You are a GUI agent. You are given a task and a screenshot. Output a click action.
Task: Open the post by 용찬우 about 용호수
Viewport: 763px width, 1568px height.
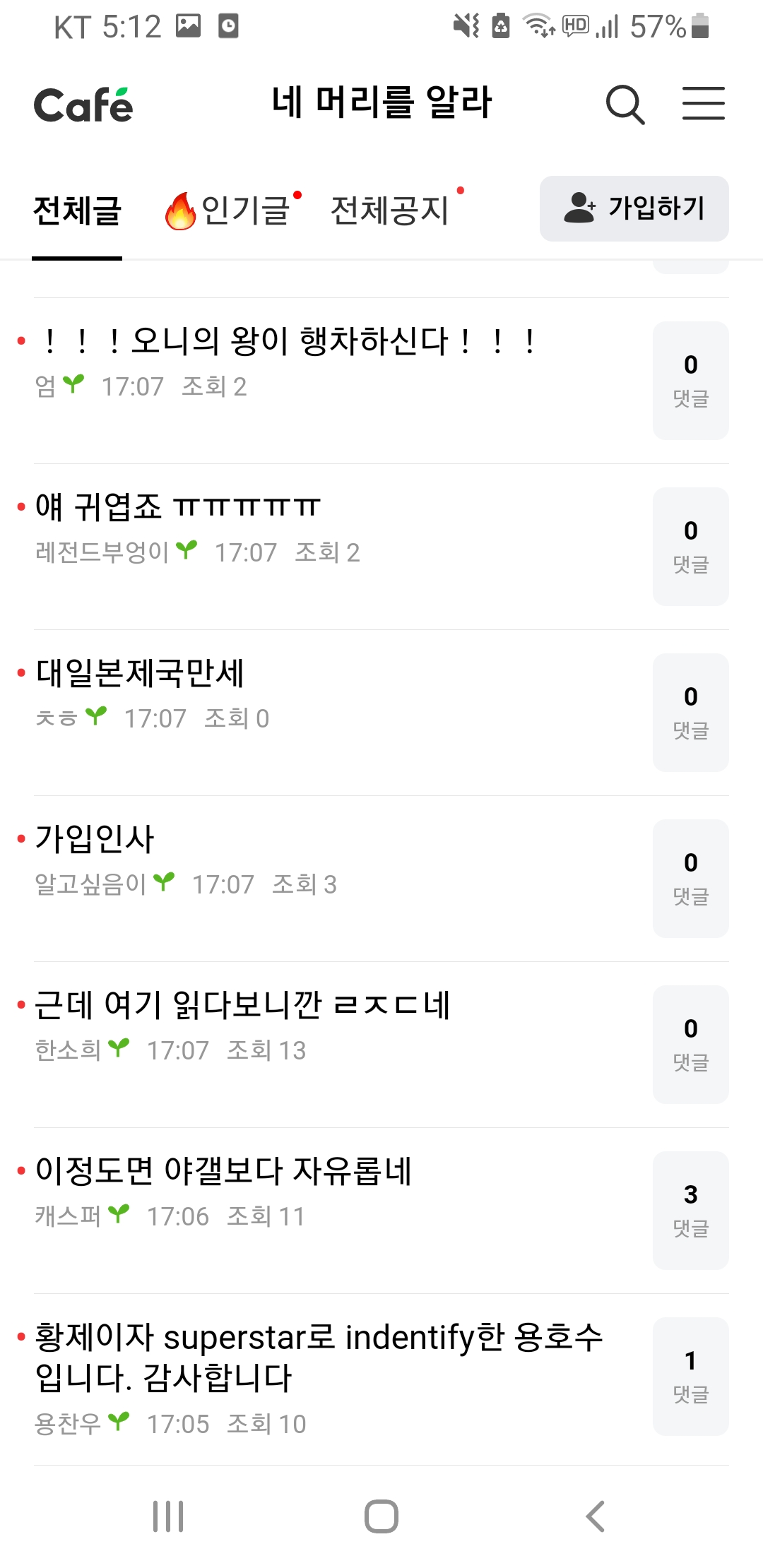point(318,1356)
